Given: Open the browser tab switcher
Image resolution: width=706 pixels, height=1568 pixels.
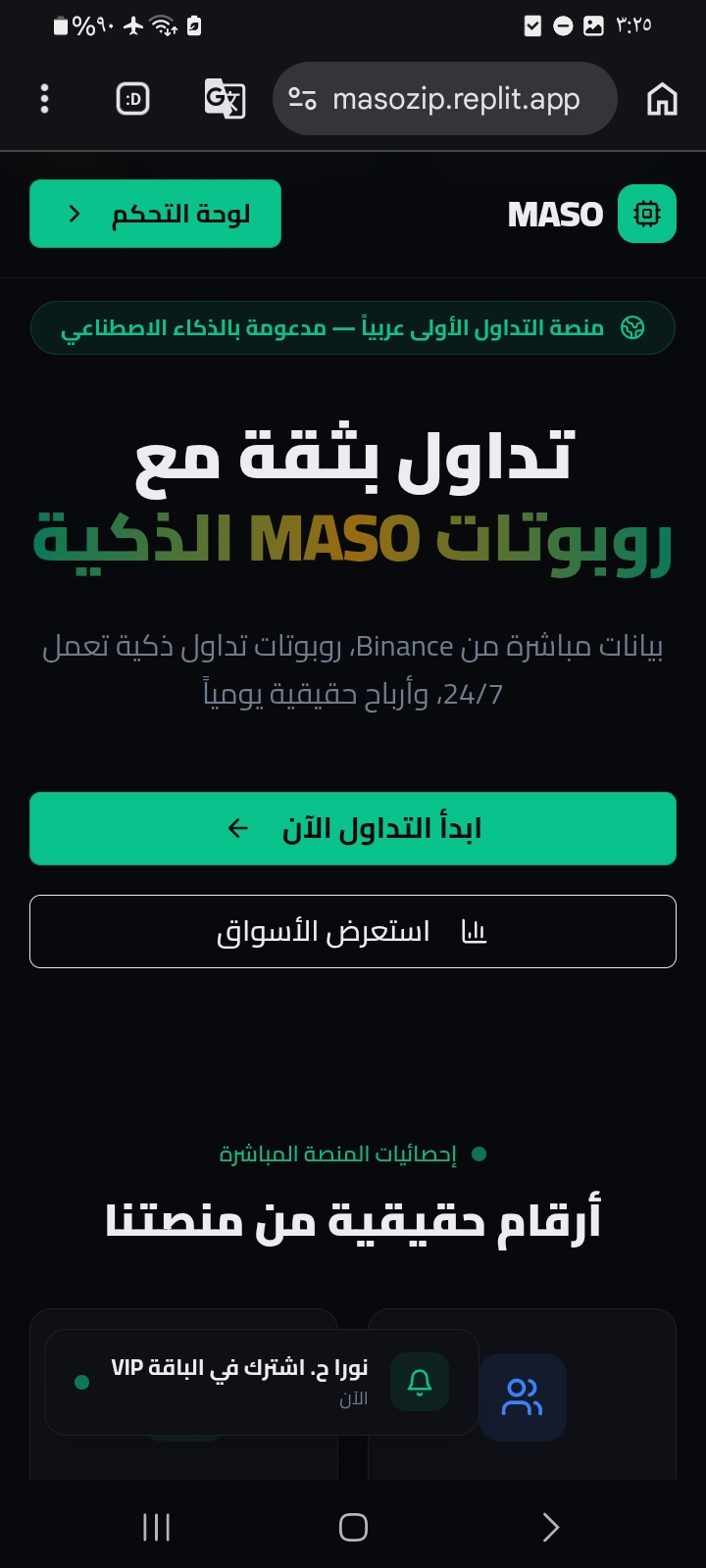Looking at the screenshot, I should [x=133, y=99].
